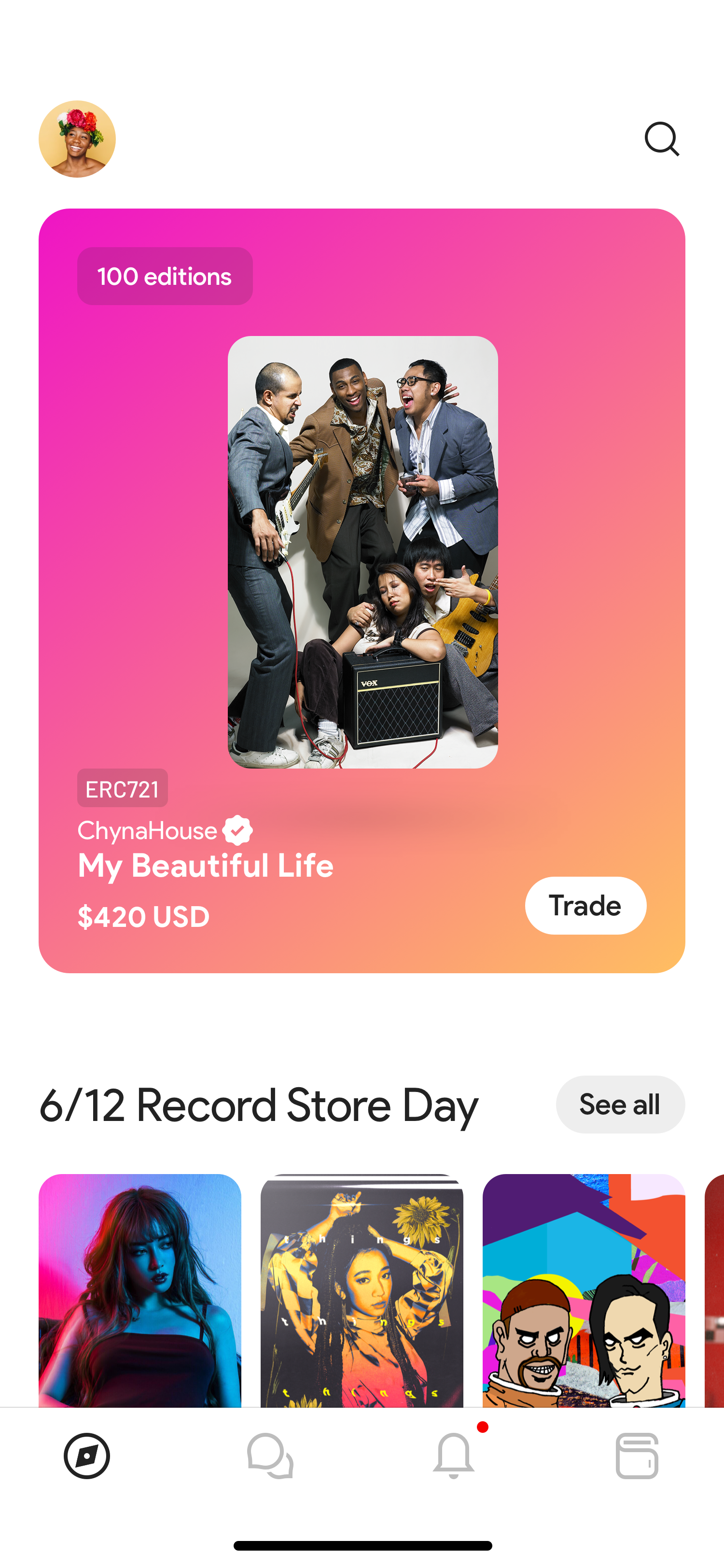Open the blue-lit woman album tile
724x1568 pixels.
click(x=140, y=1290)
